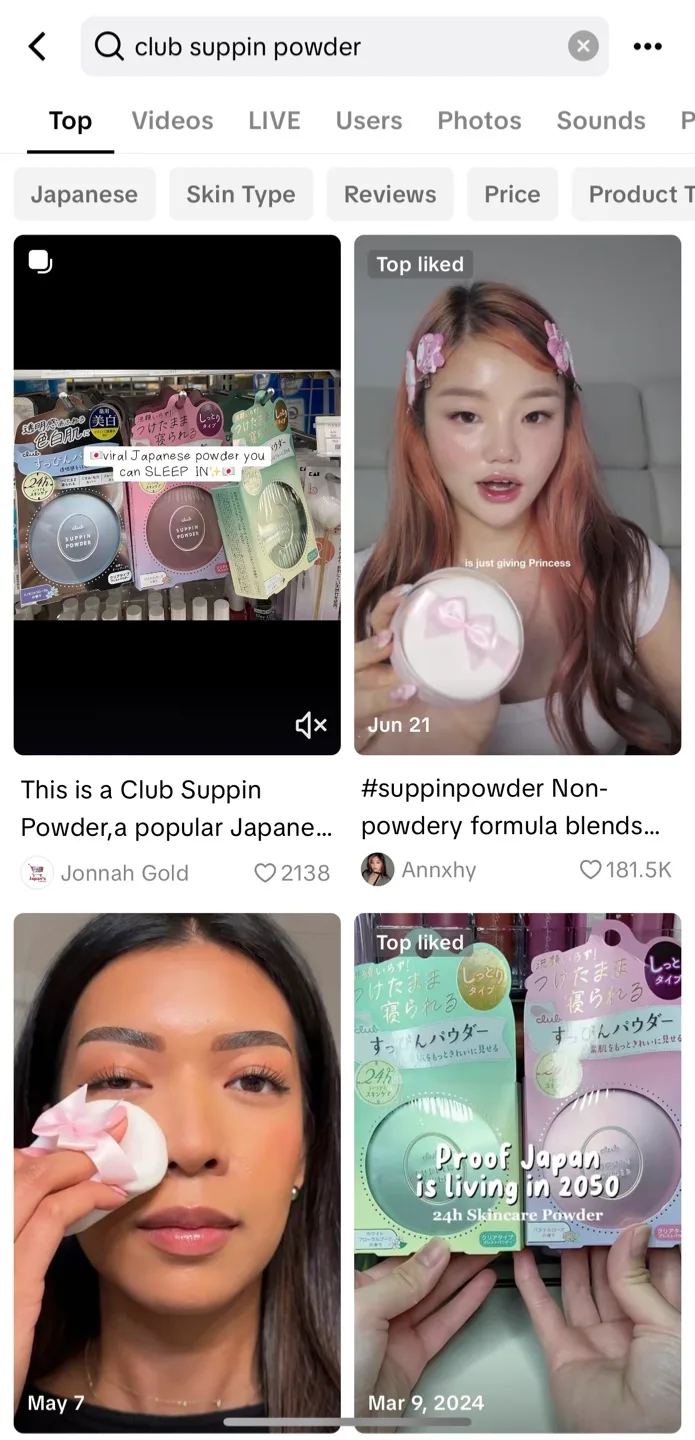This screenshot has width=695, height=1440.
Task: Unmute the Jonnah Gold video preview
Action: [x=311, y=725]
